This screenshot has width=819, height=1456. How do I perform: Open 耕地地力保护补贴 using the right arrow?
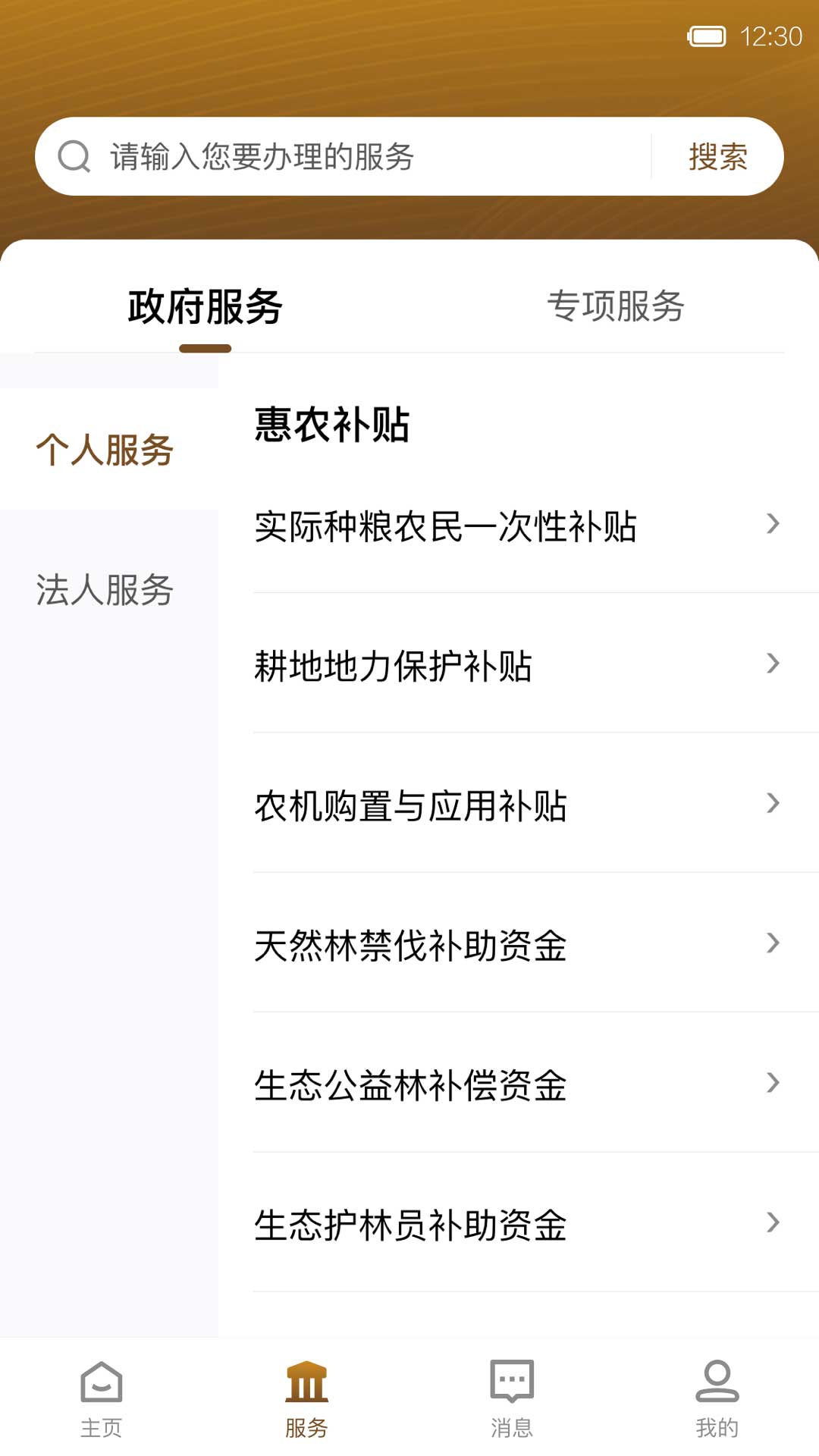point(772,664)
